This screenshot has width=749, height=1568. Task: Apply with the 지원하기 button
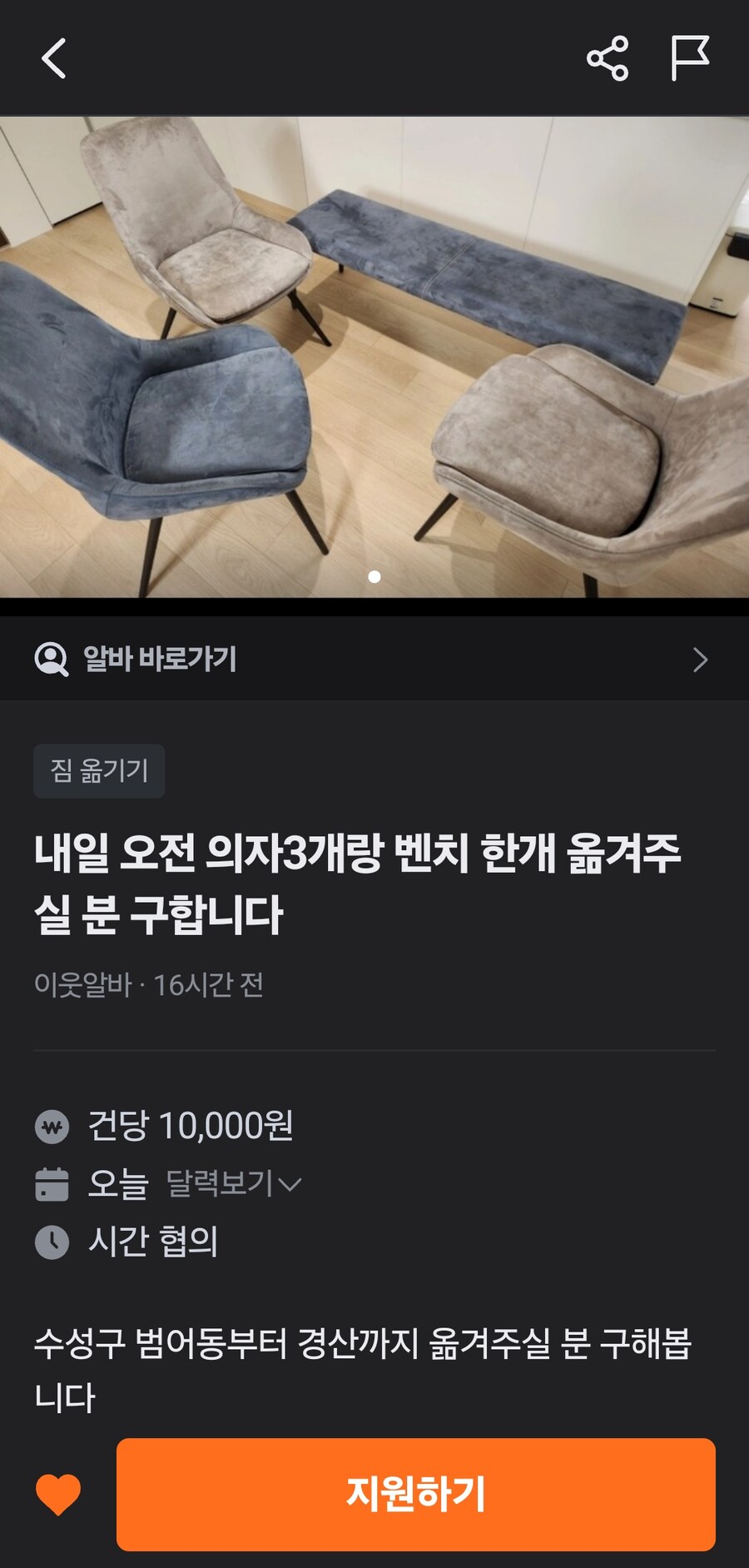click(415, 1495)
